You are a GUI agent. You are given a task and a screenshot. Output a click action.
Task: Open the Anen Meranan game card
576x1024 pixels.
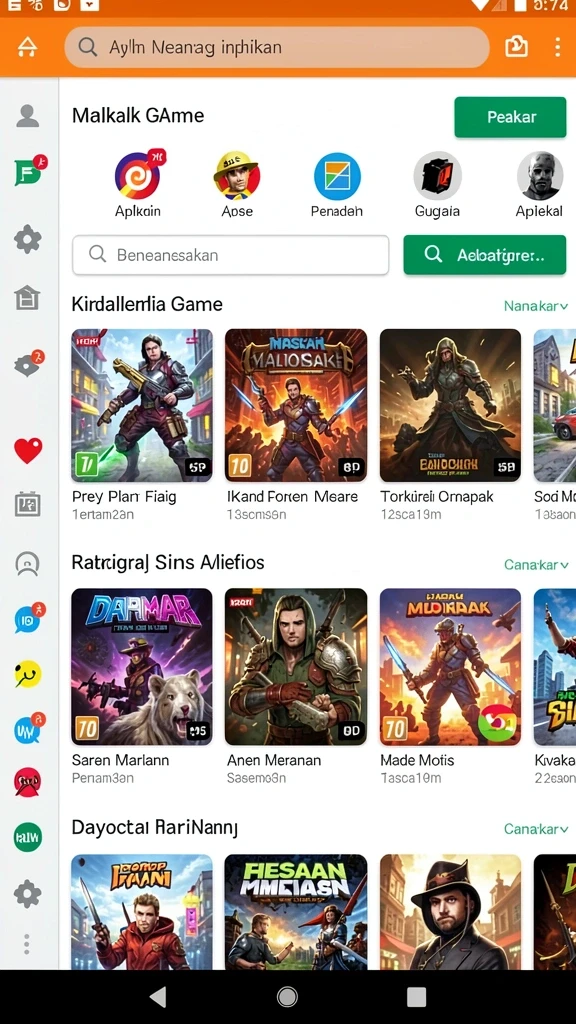(x=296, y=686)
